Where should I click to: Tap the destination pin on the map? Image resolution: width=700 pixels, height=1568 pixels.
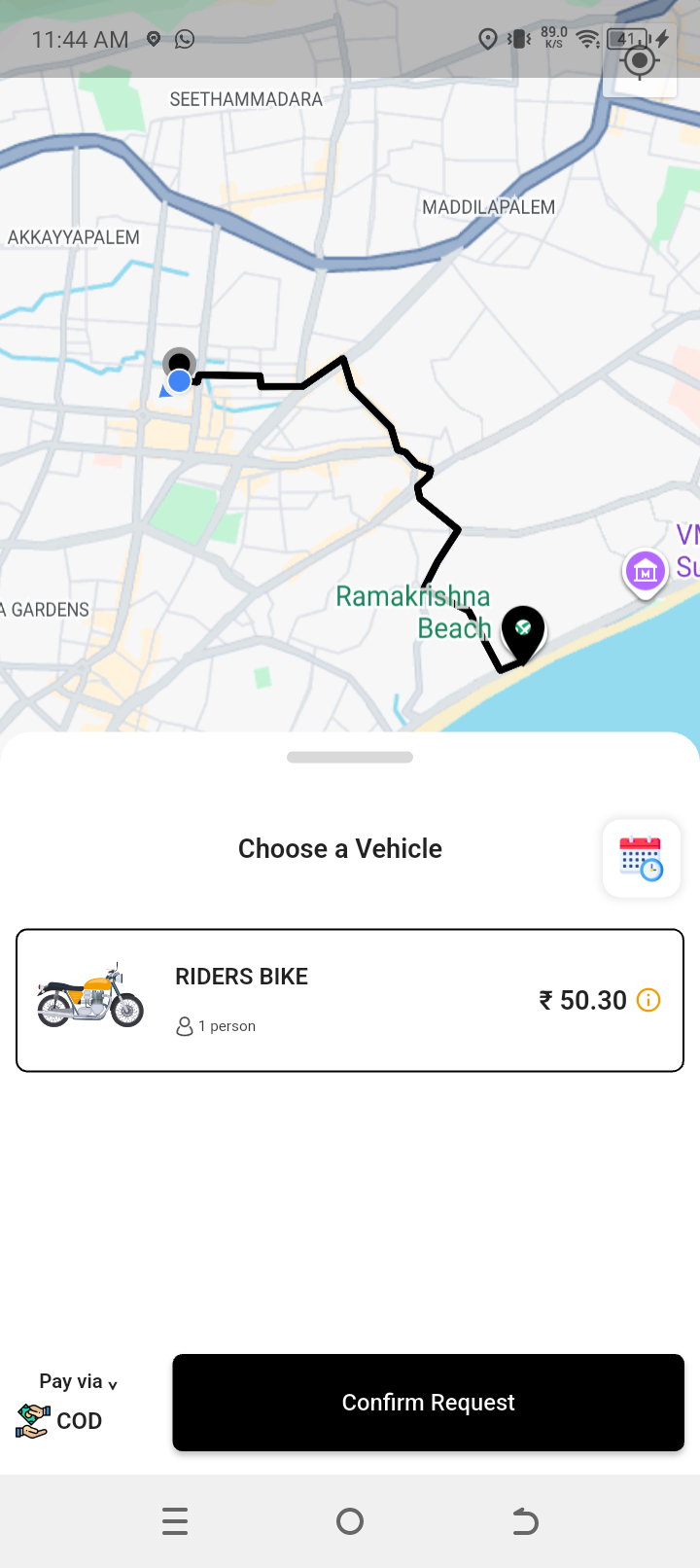(x=523, y=632)
